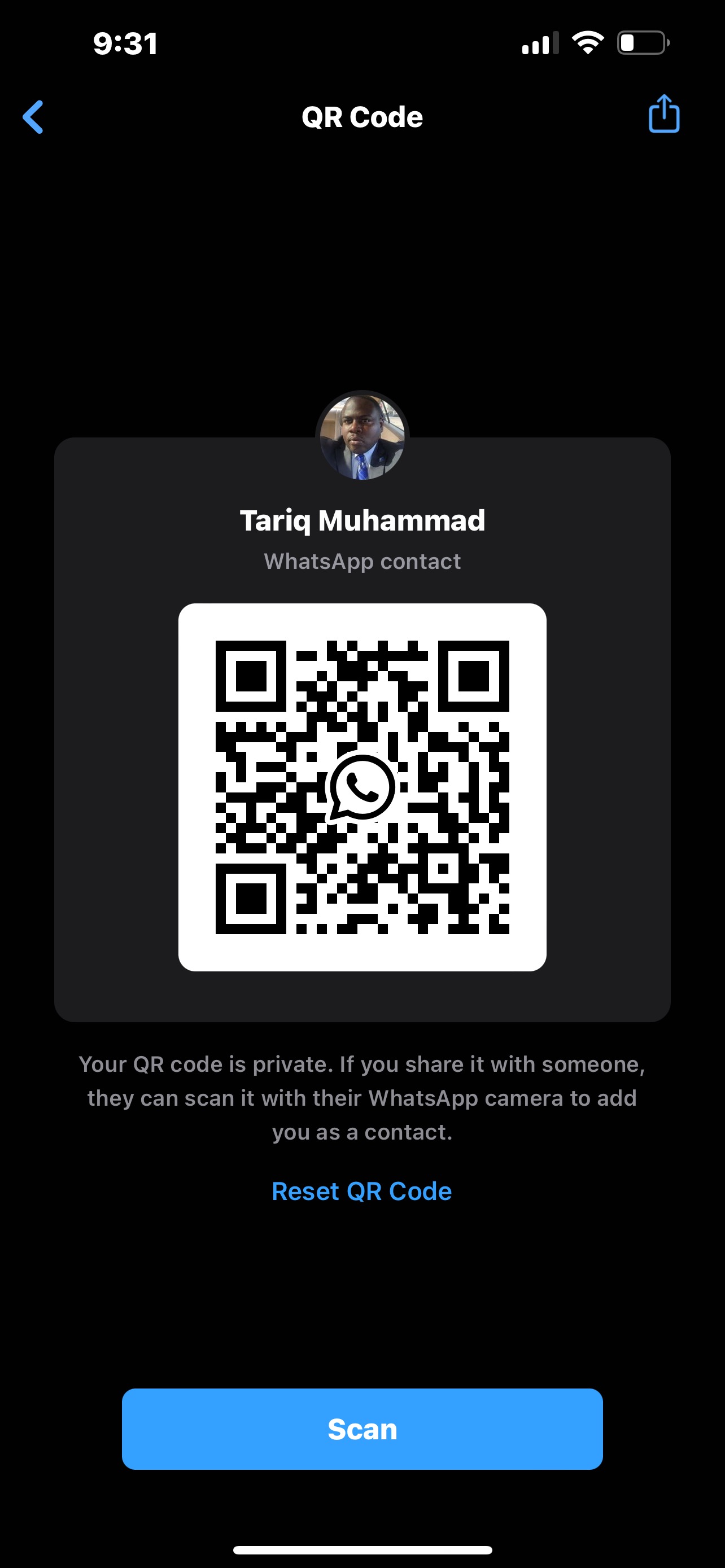
Task: Tap the Reset QR Code link
Action: pos(361,1191)
